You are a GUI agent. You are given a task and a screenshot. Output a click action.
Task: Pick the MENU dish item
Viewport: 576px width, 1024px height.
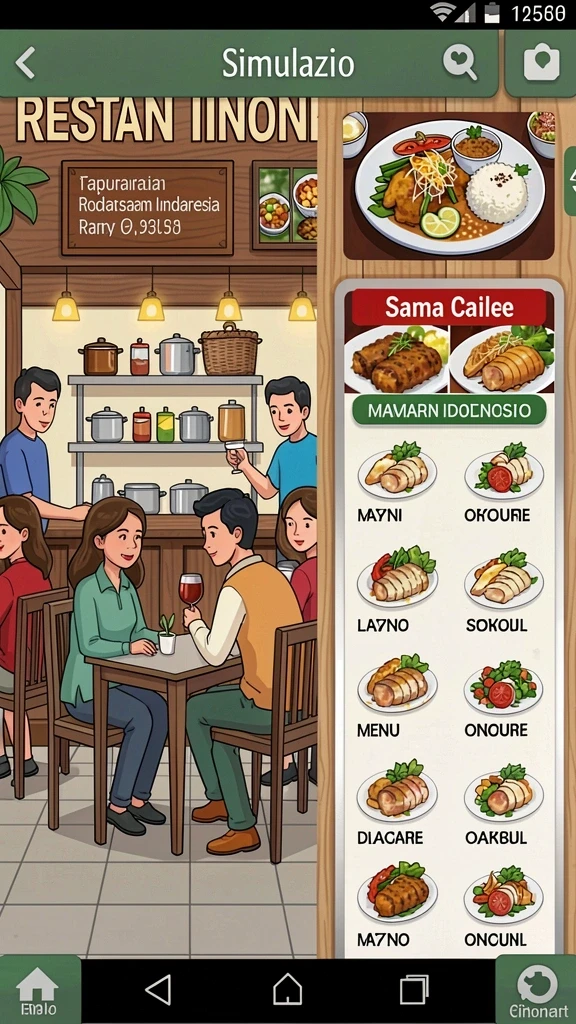[x=396, y=696]
